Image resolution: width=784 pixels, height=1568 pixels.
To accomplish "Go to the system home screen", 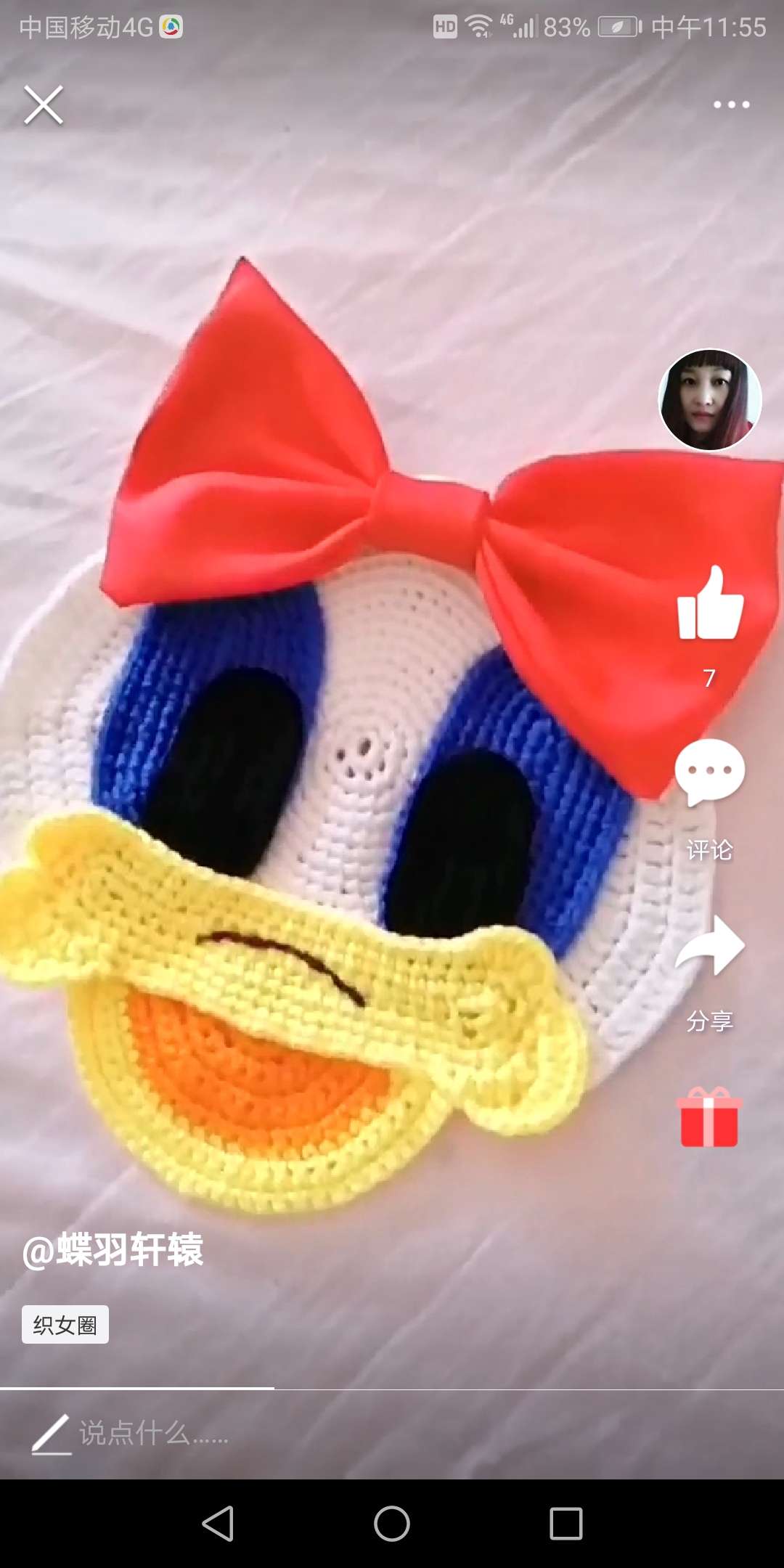I will 392,1523.
